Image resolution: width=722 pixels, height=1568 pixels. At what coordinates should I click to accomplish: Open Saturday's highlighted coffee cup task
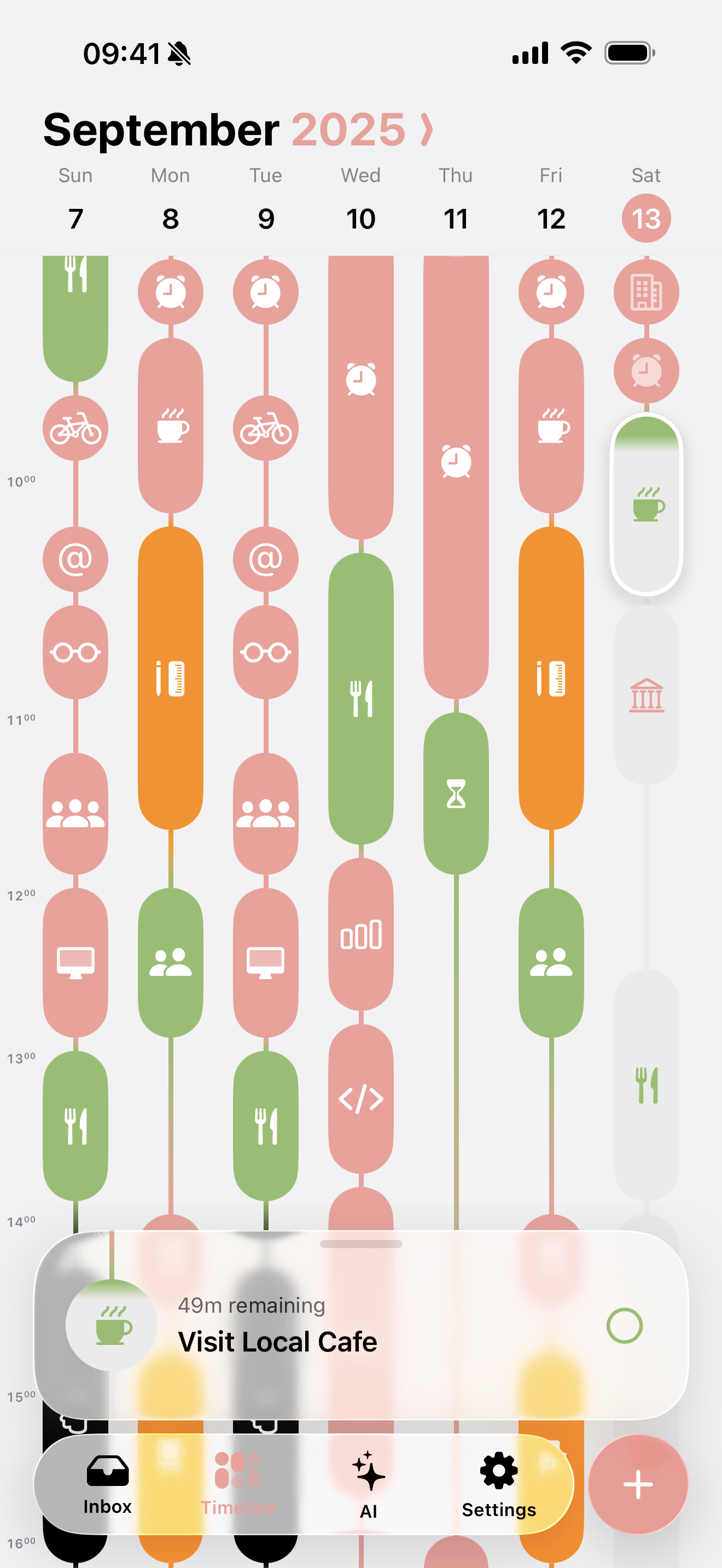click(x=647, y=504)
